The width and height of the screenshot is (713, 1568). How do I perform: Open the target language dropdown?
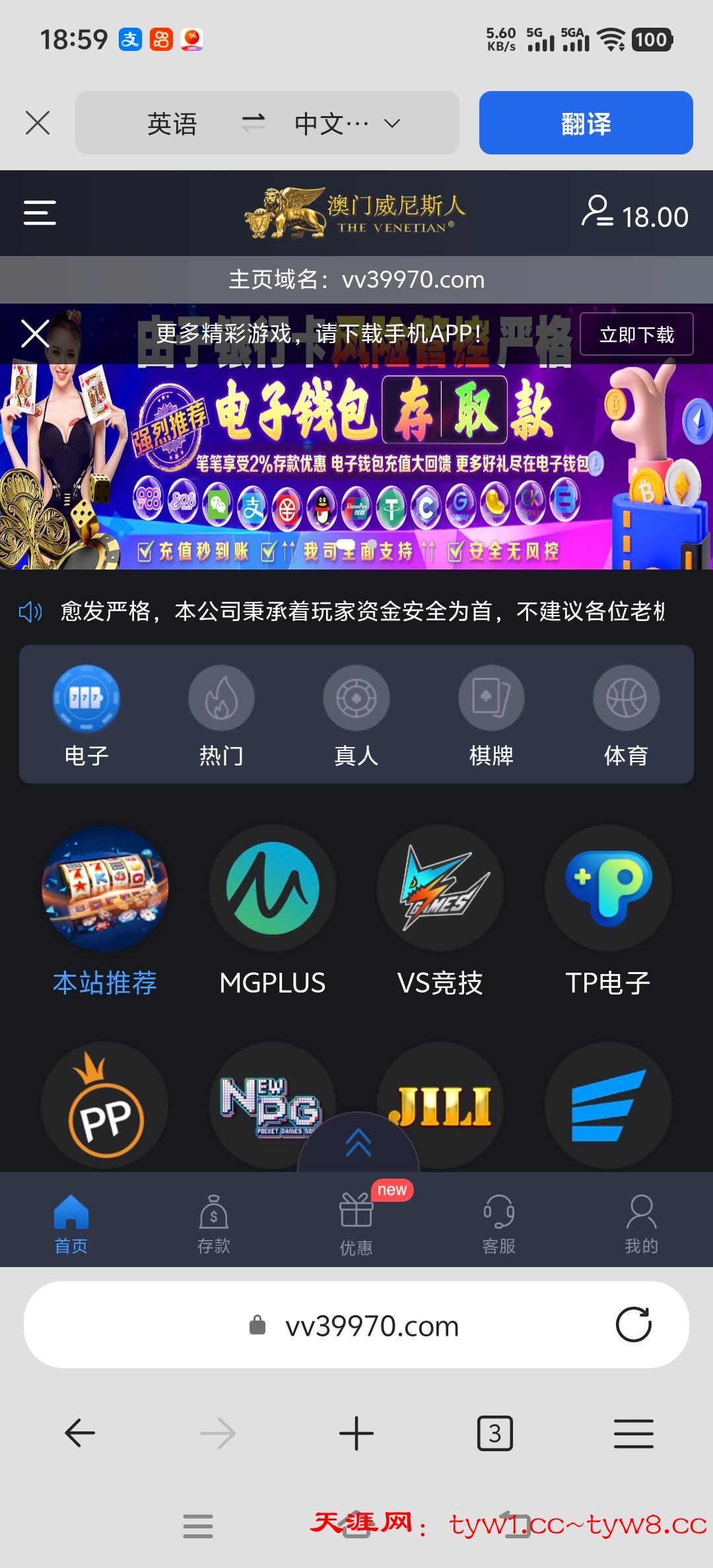pyautogui.click(x=348, y=123)
